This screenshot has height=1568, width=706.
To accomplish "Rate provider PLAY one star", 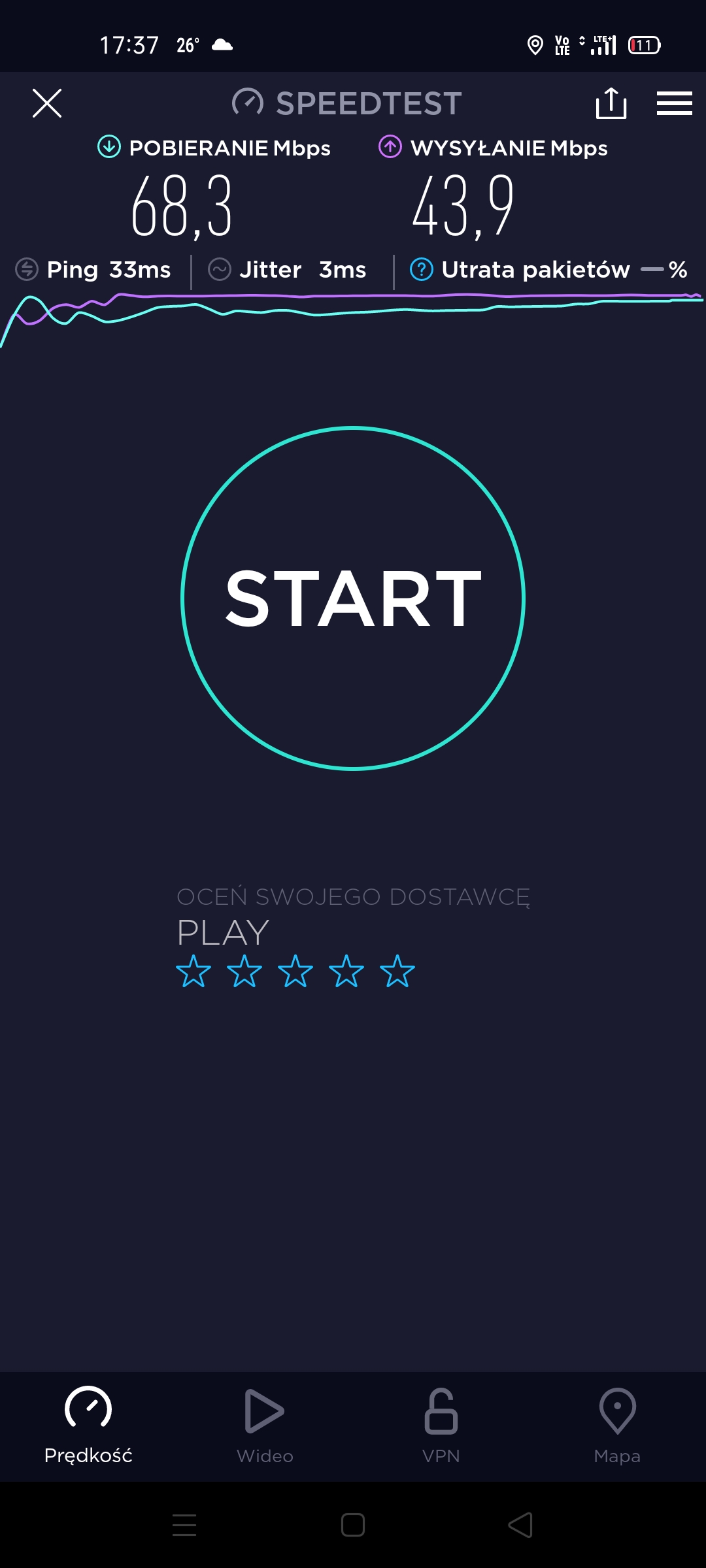I will (193, 971).
